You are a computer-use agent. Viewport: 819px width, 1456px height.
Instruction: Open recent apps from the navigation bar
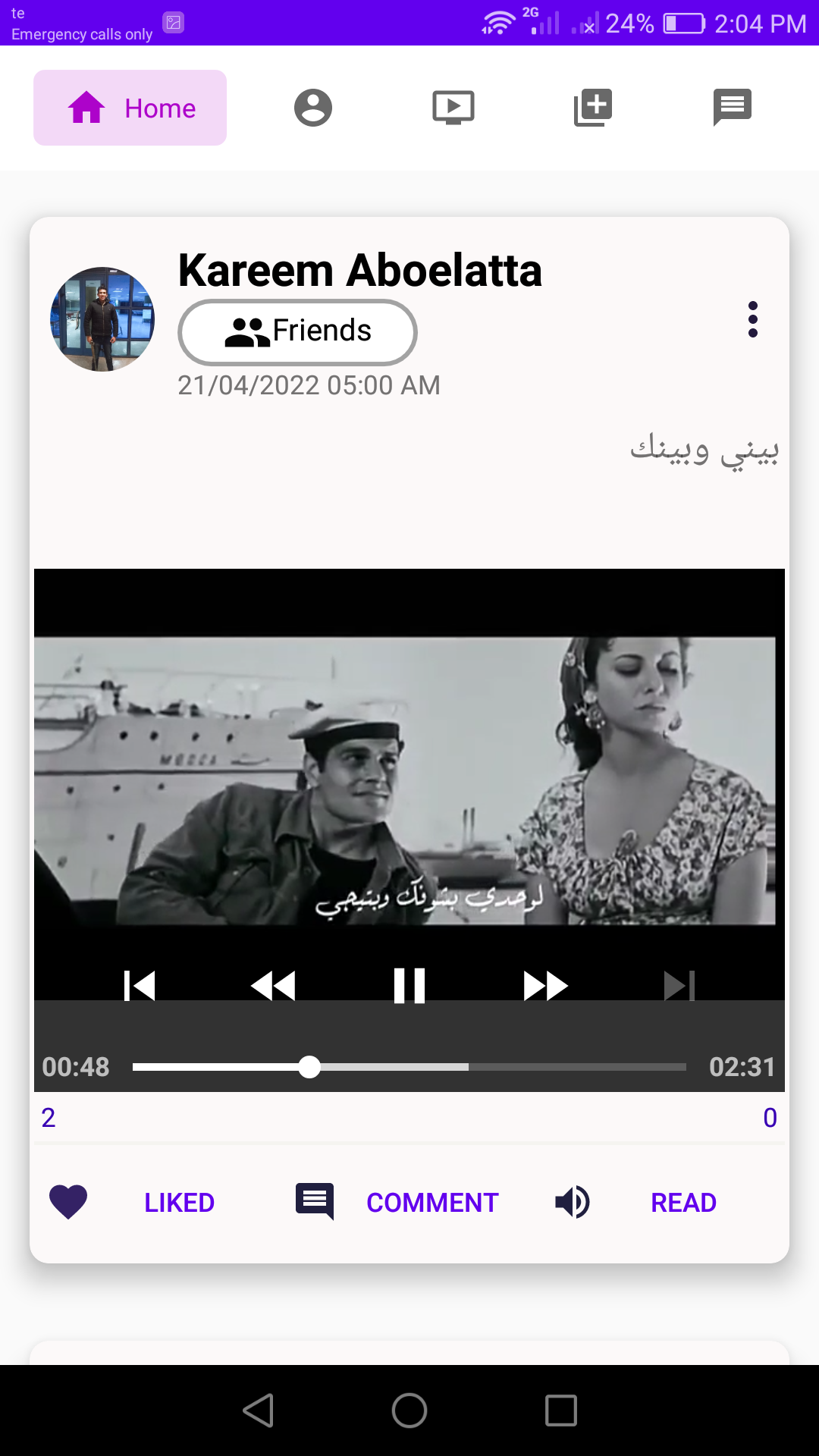(x=561, y=1410)
